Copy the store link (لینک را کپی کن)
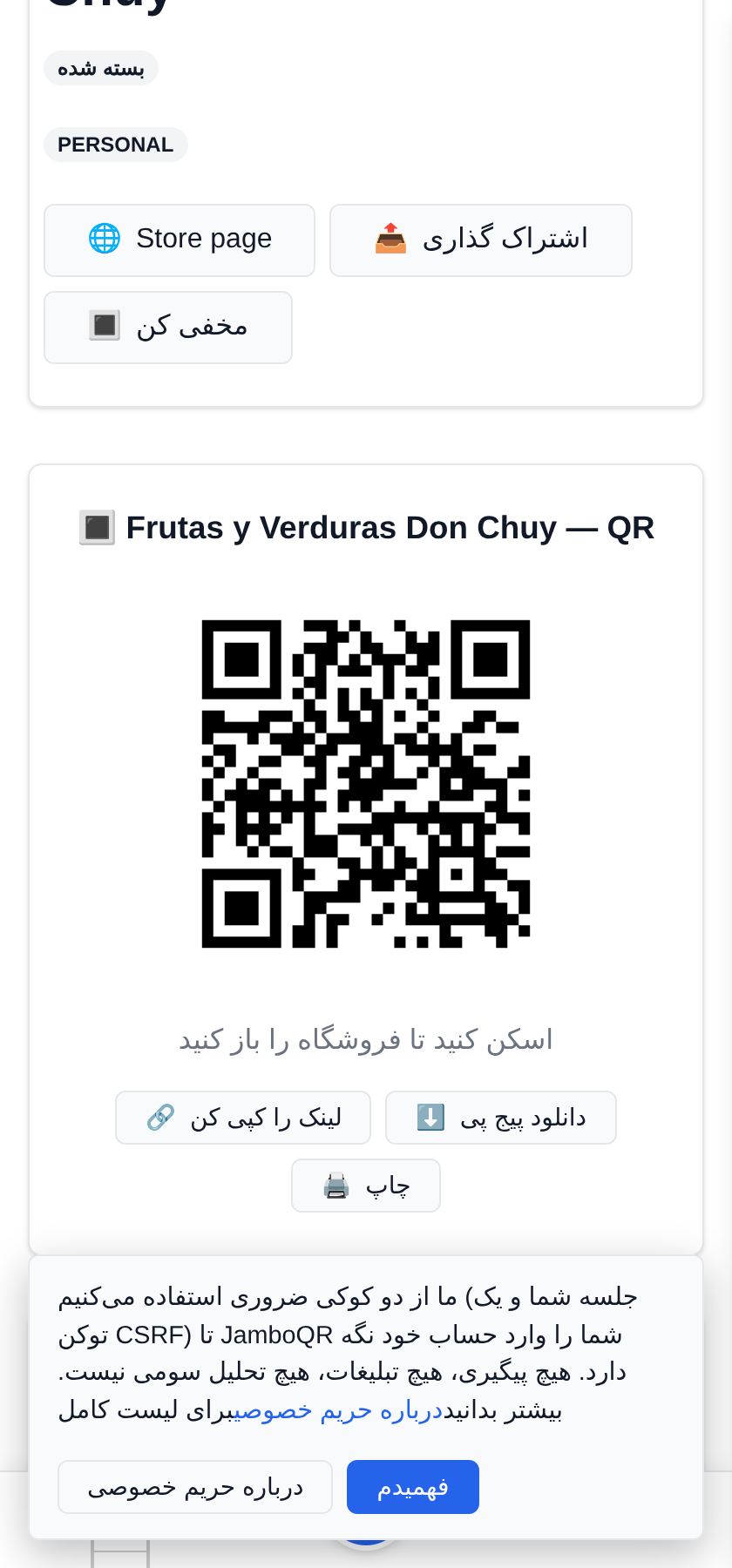732x1568 pixels. [x=243, y=1118]
